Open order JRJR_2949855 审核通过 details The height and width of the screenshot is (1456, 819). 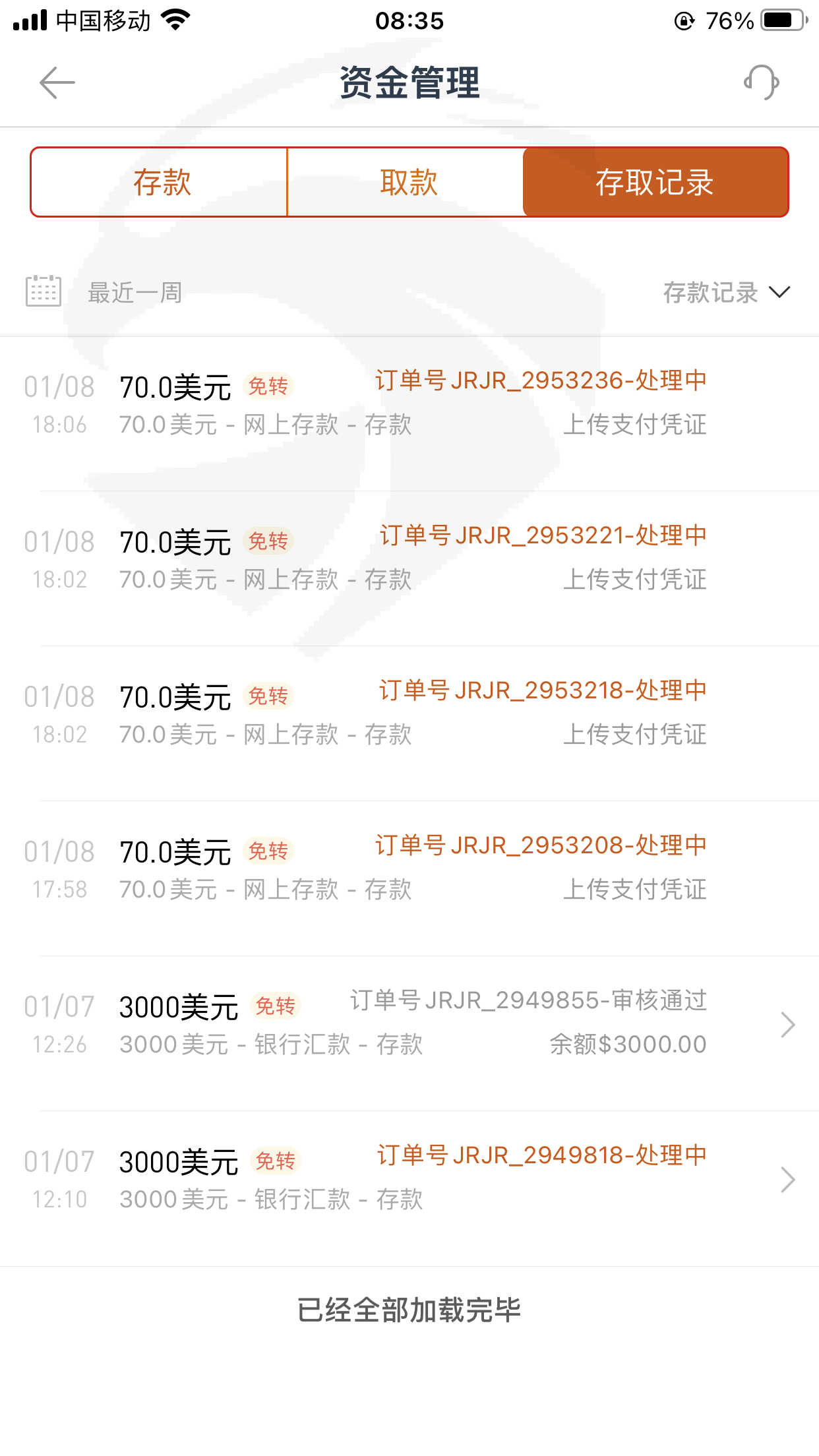[x=409, y=1025]
